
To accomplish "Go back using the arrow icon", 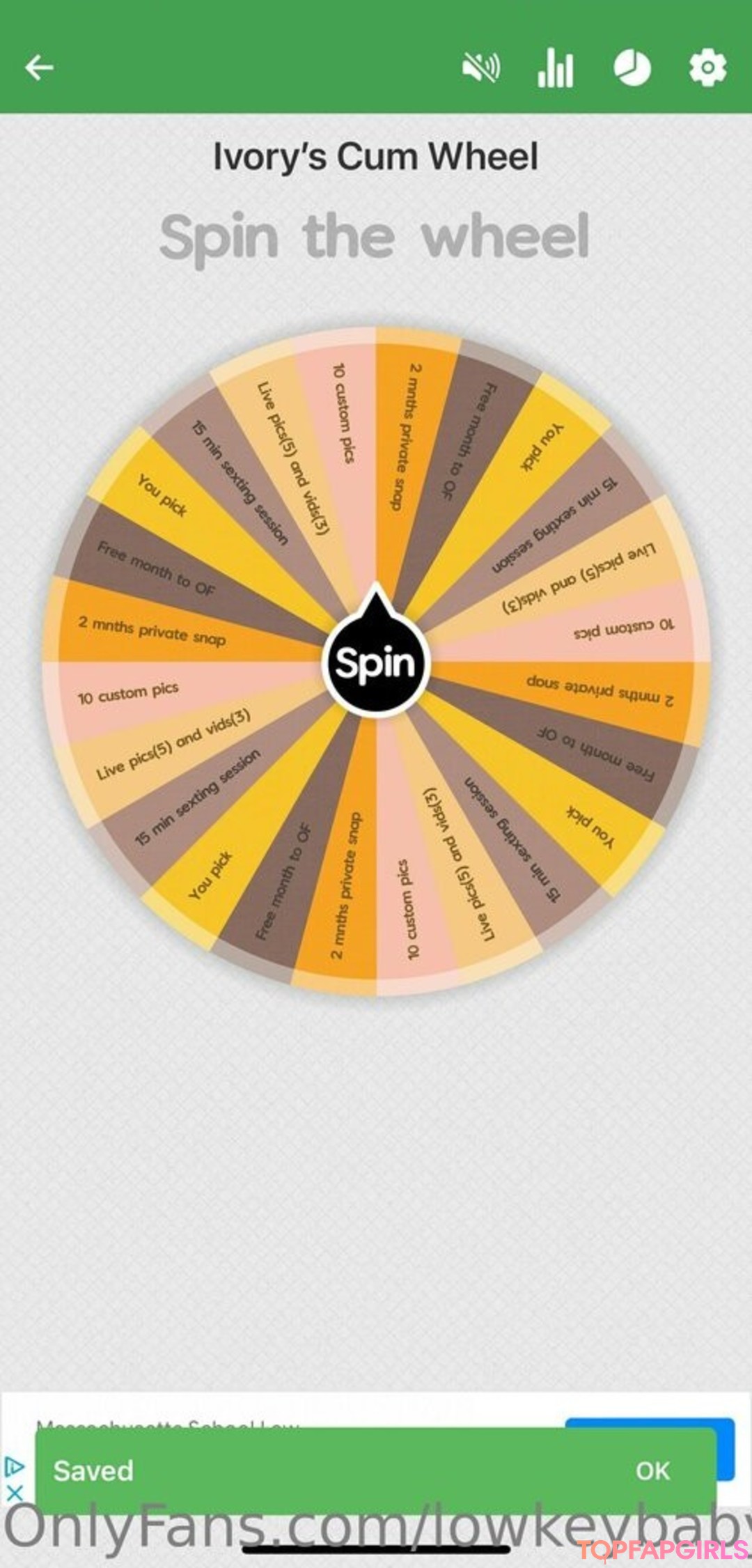I will [39, 68].
